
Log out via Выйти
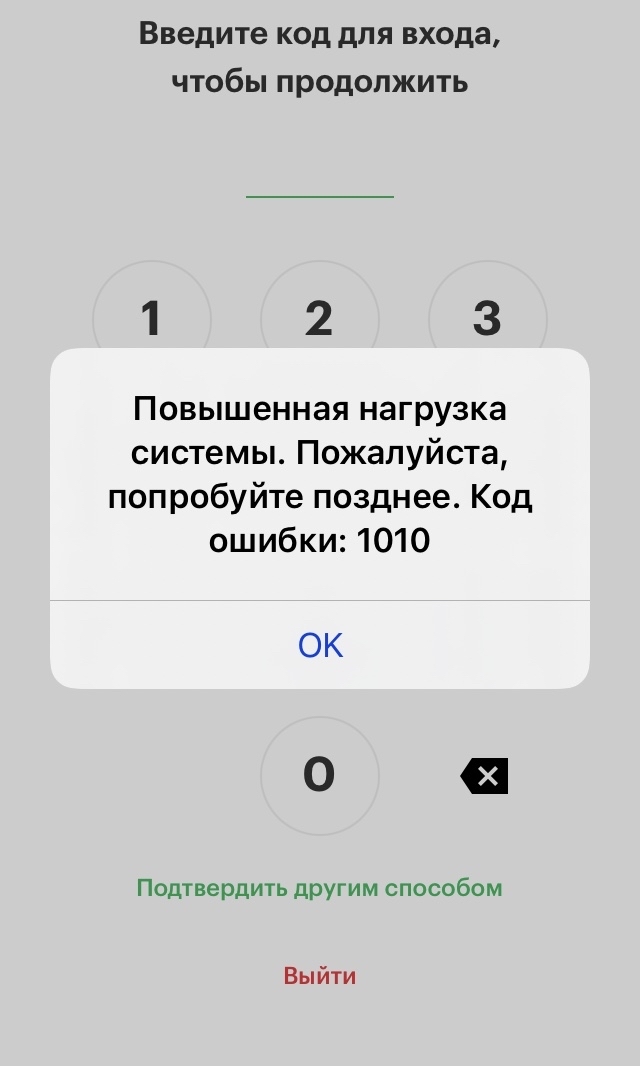point(319,976)
